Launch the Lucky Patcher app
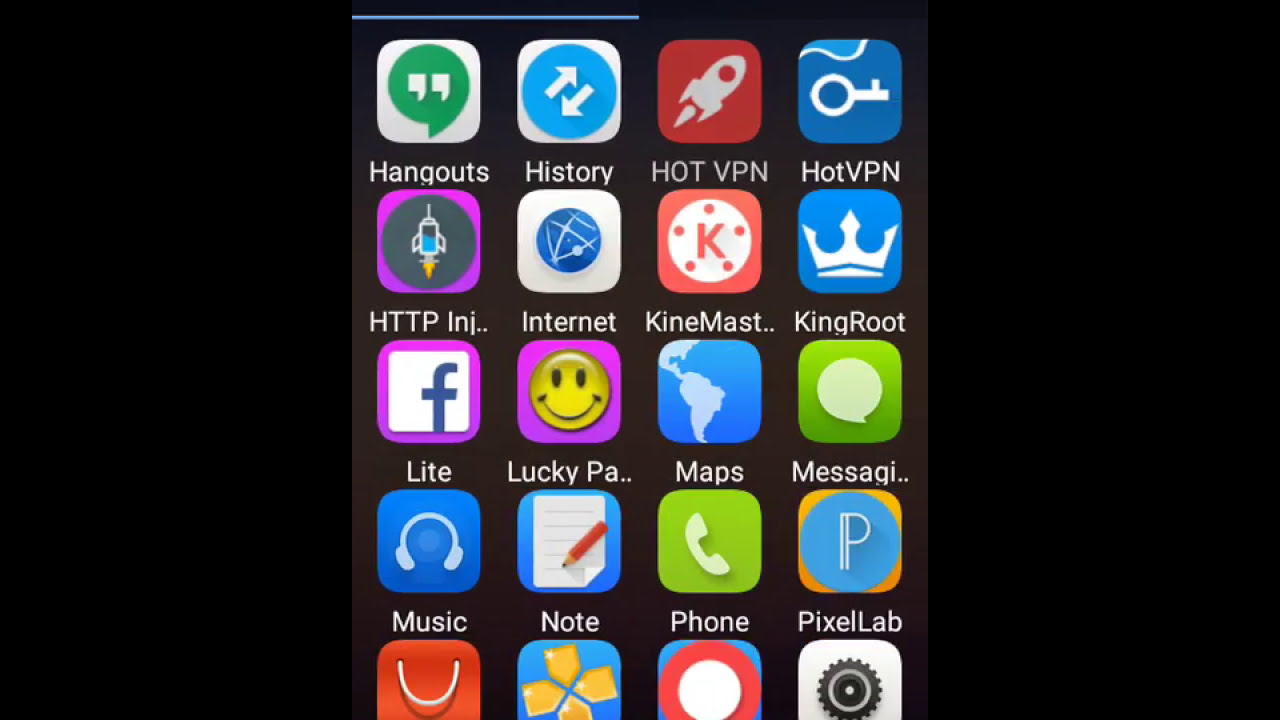Image resolution: width=1280 pixels, height=720 pixels. tap(569, 392)
